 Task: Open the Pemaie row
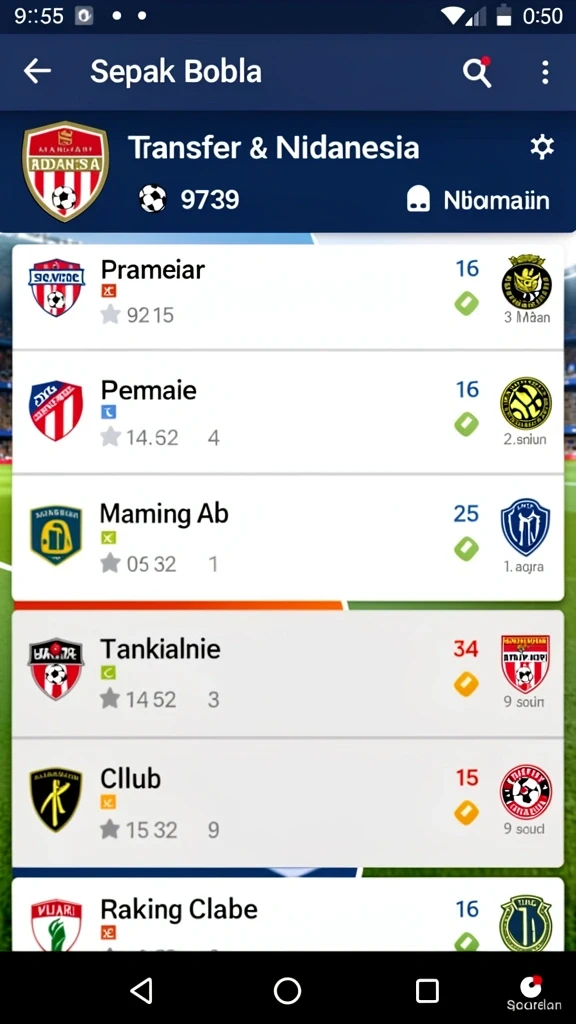tap(288, 412)
